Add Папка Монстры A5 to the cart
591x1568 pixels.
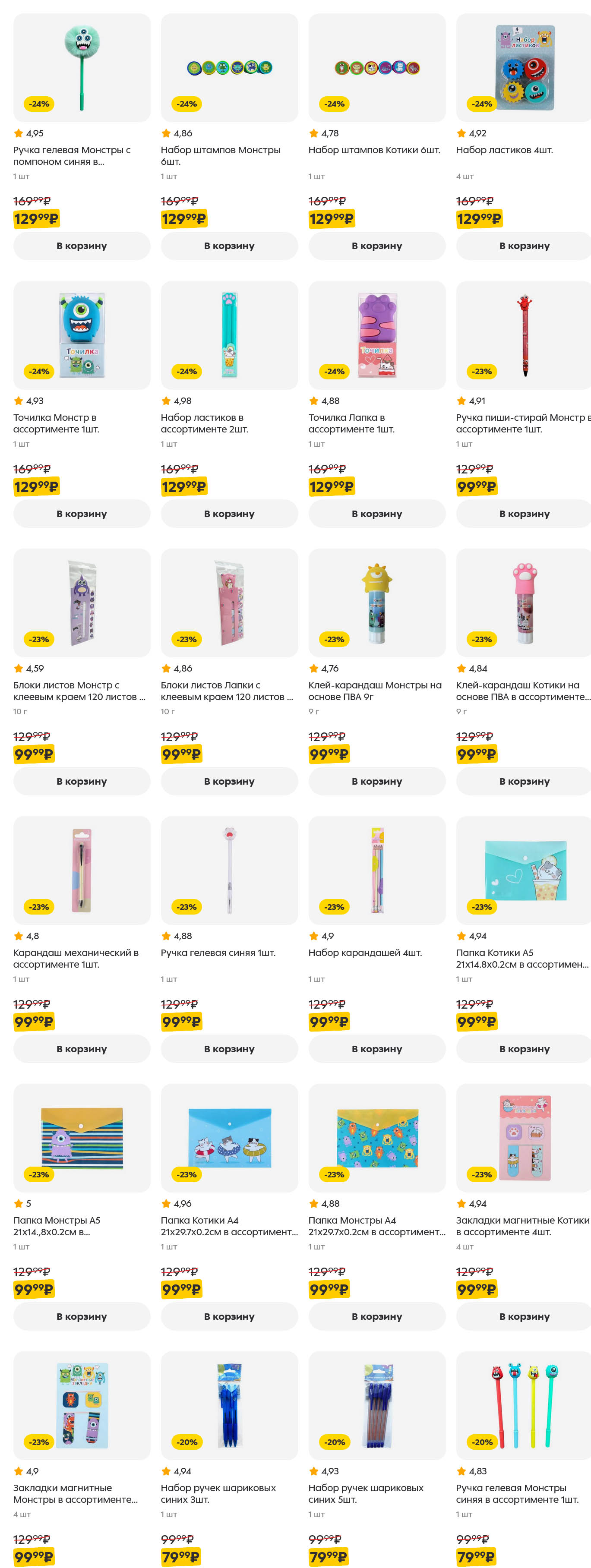pyautogui.click(x=82, y=1316)
